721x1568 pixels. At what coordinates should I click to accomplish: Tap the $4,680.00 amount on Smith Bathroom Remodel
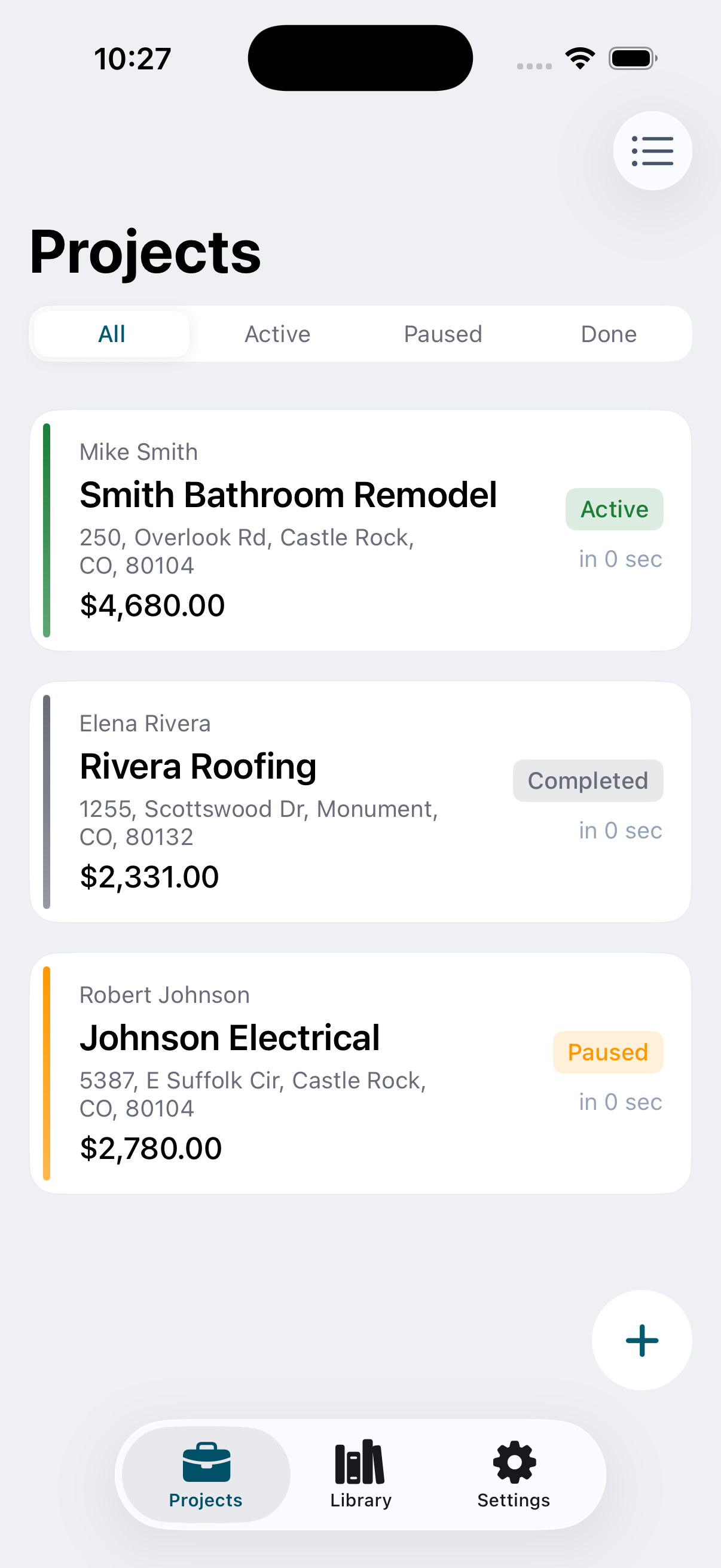[152, 605]
